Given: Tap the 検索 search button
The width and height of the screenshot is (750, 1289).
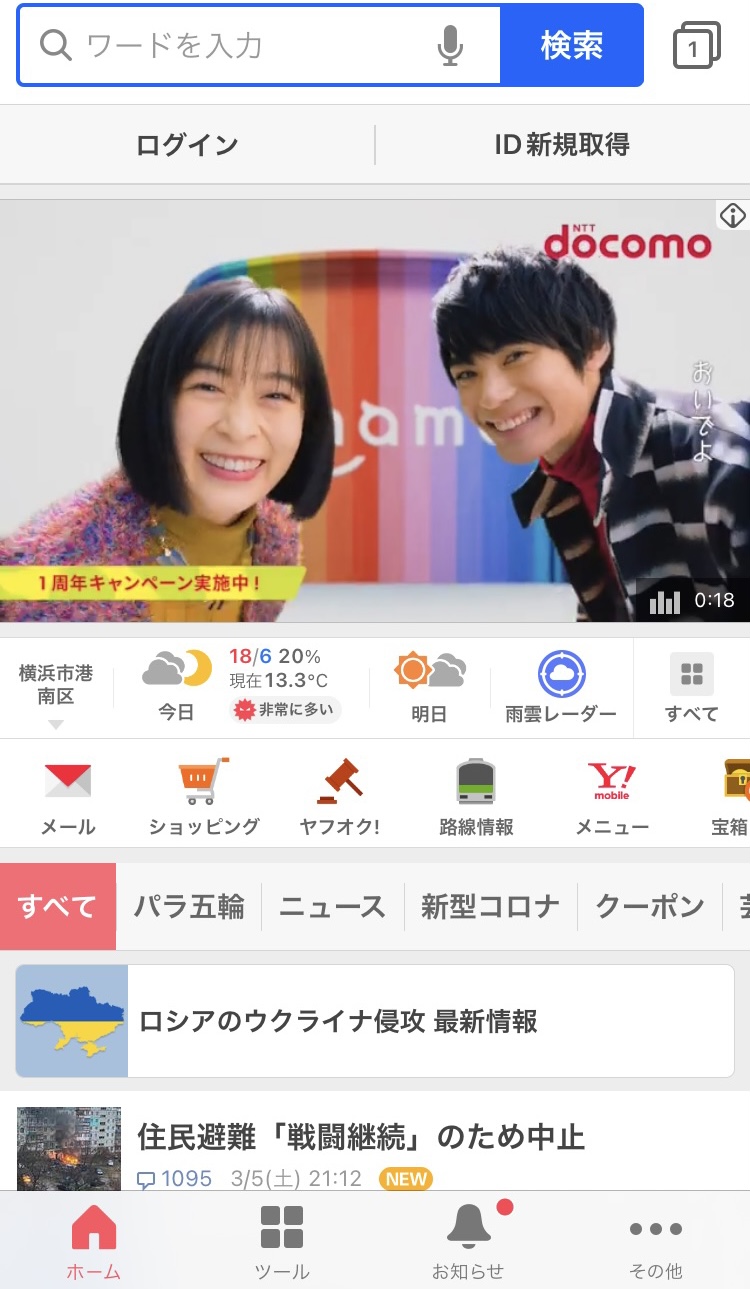Looking at the screenshot, I should 572,46.
